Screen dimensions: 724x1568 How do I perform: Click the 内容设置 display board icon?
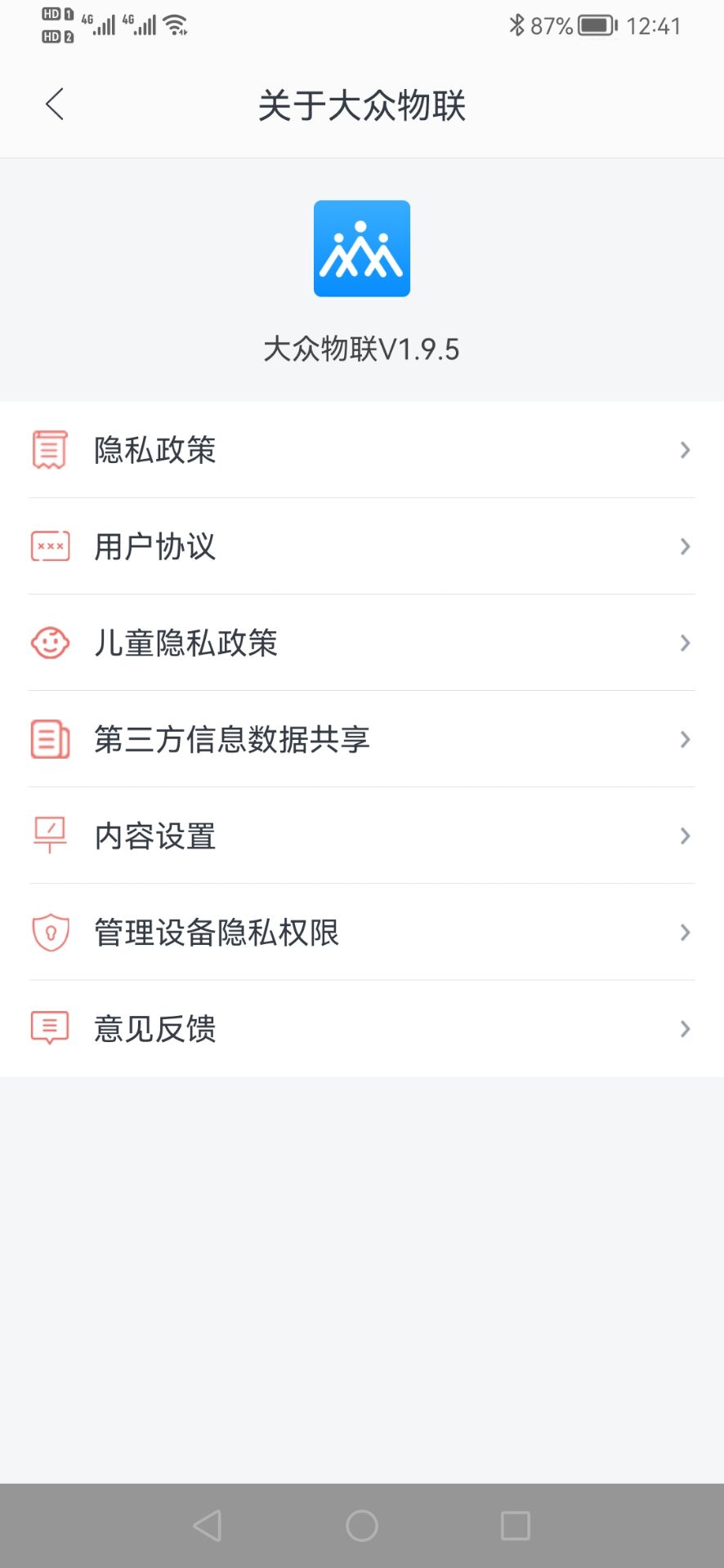[x=49, y=835]
